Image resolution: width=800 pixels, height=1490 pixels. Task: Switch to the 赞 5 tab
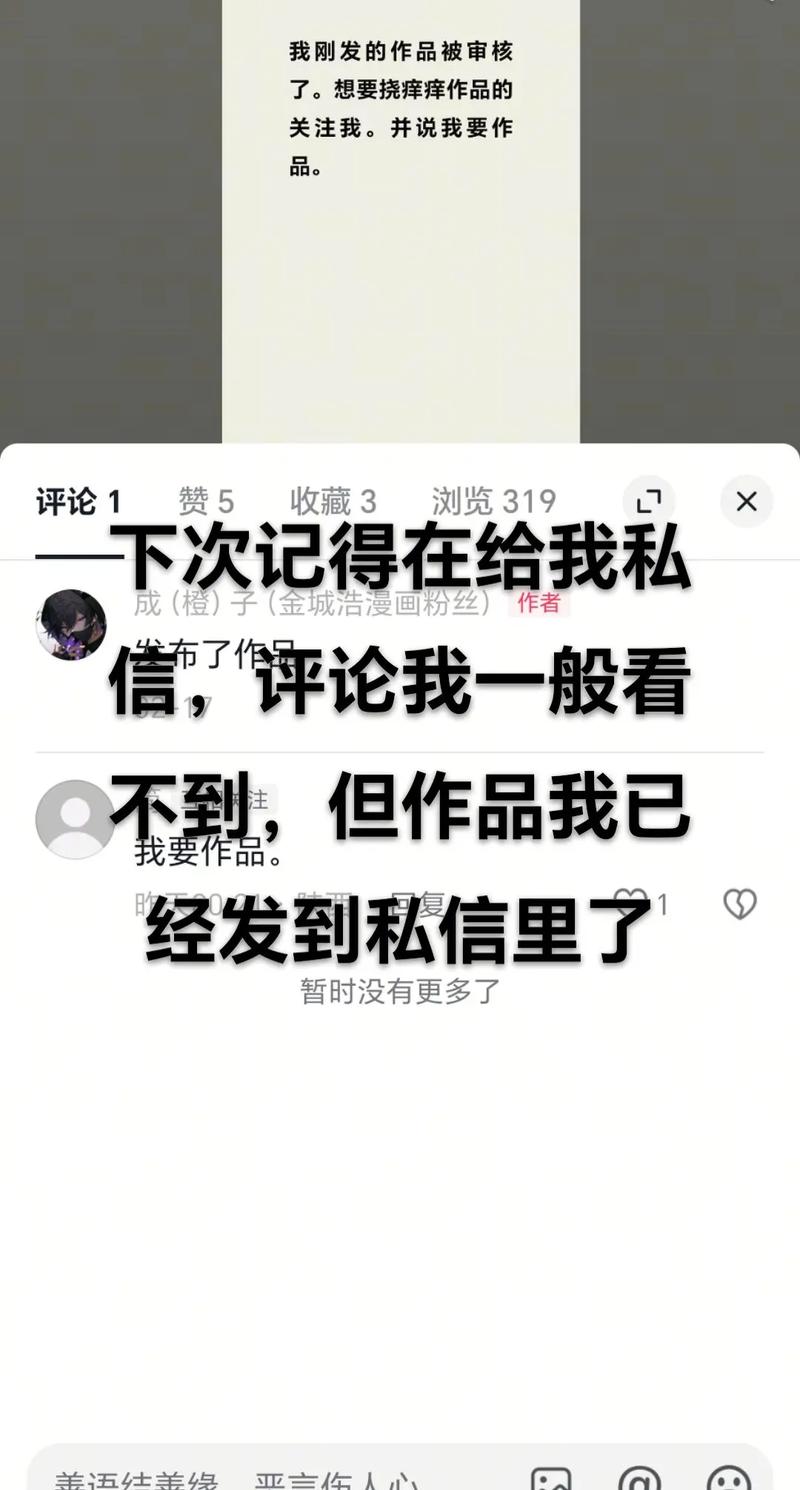[x=206, y=501]
